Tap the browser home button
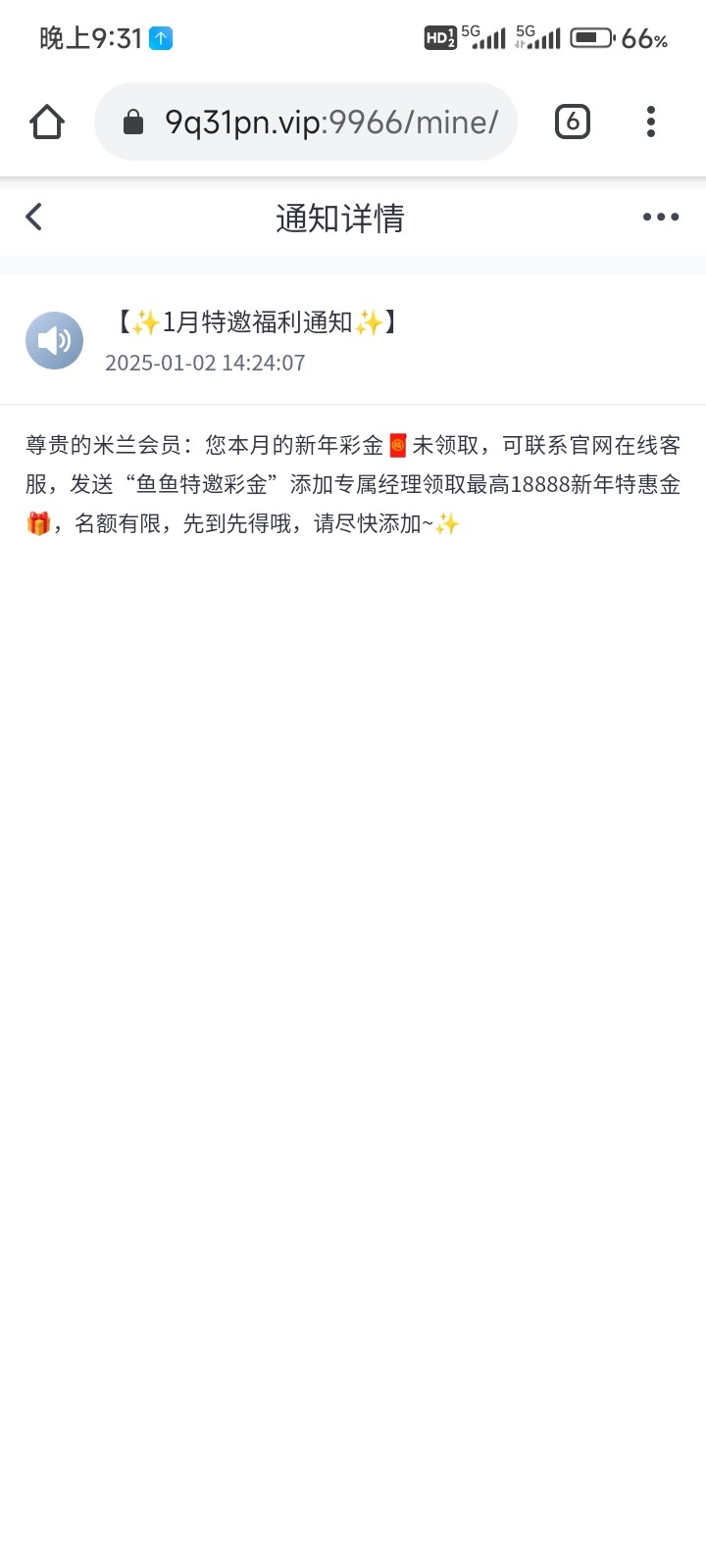Screen dimensions: 706x1568 pyautogui.click(x=47, y=122)
